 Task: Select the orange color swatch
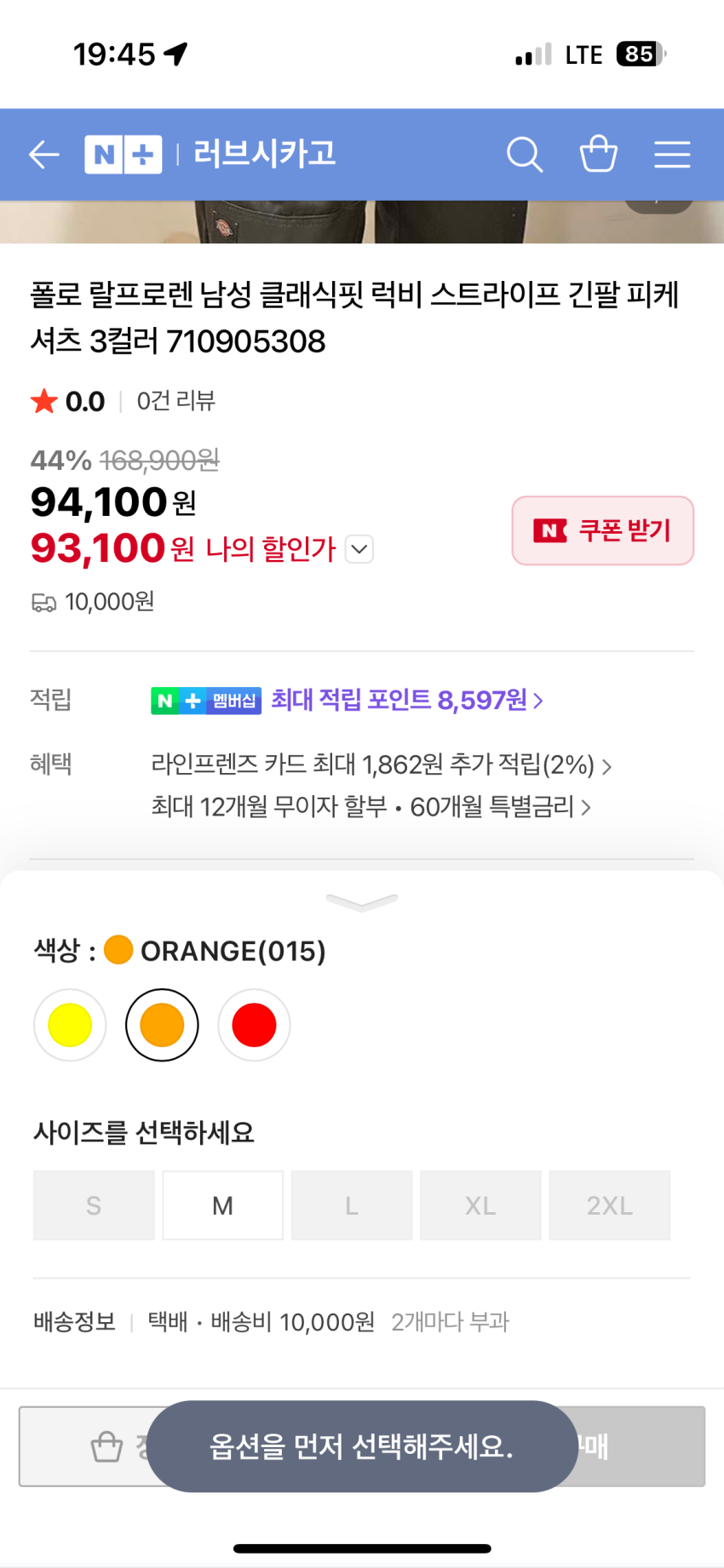(x=162, y=1025)
